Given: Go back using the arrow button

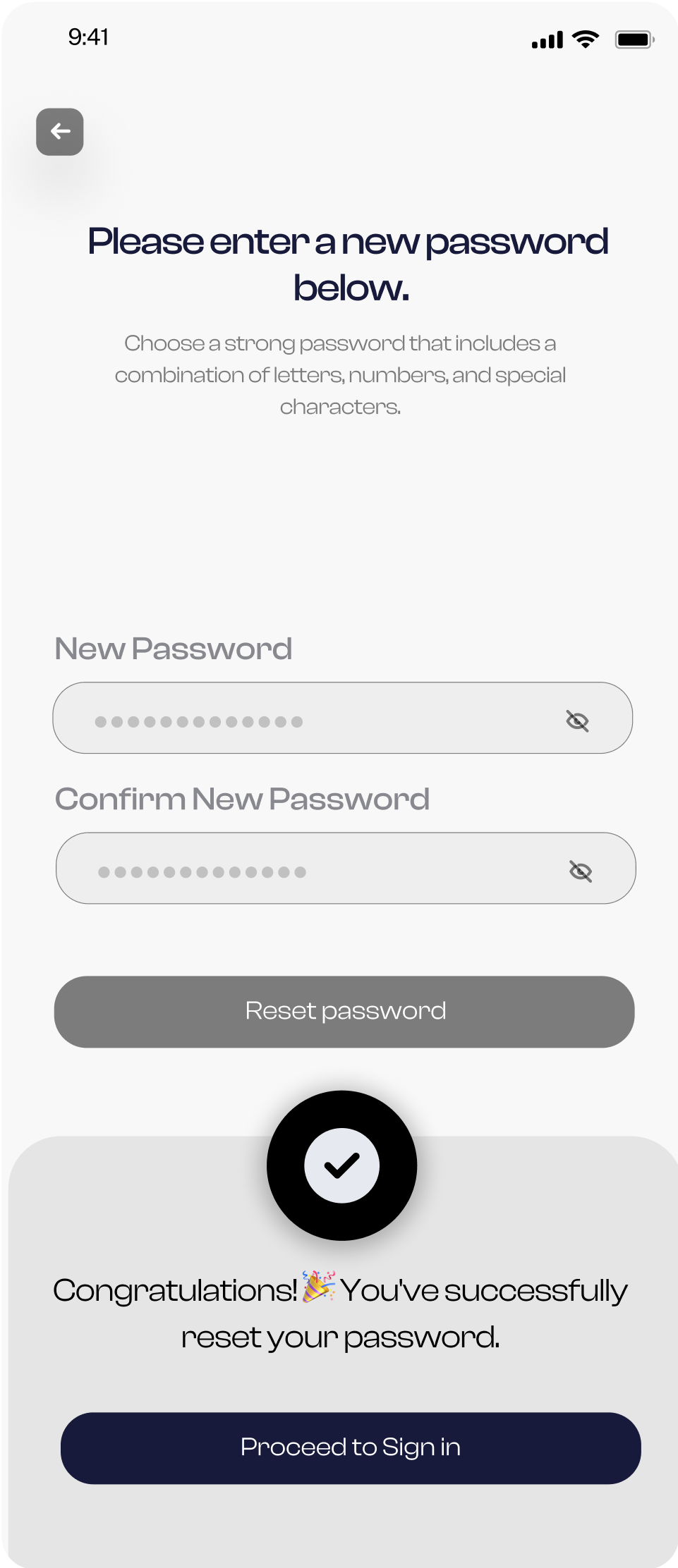Looking at the screenshot, I should coord(60,132).
